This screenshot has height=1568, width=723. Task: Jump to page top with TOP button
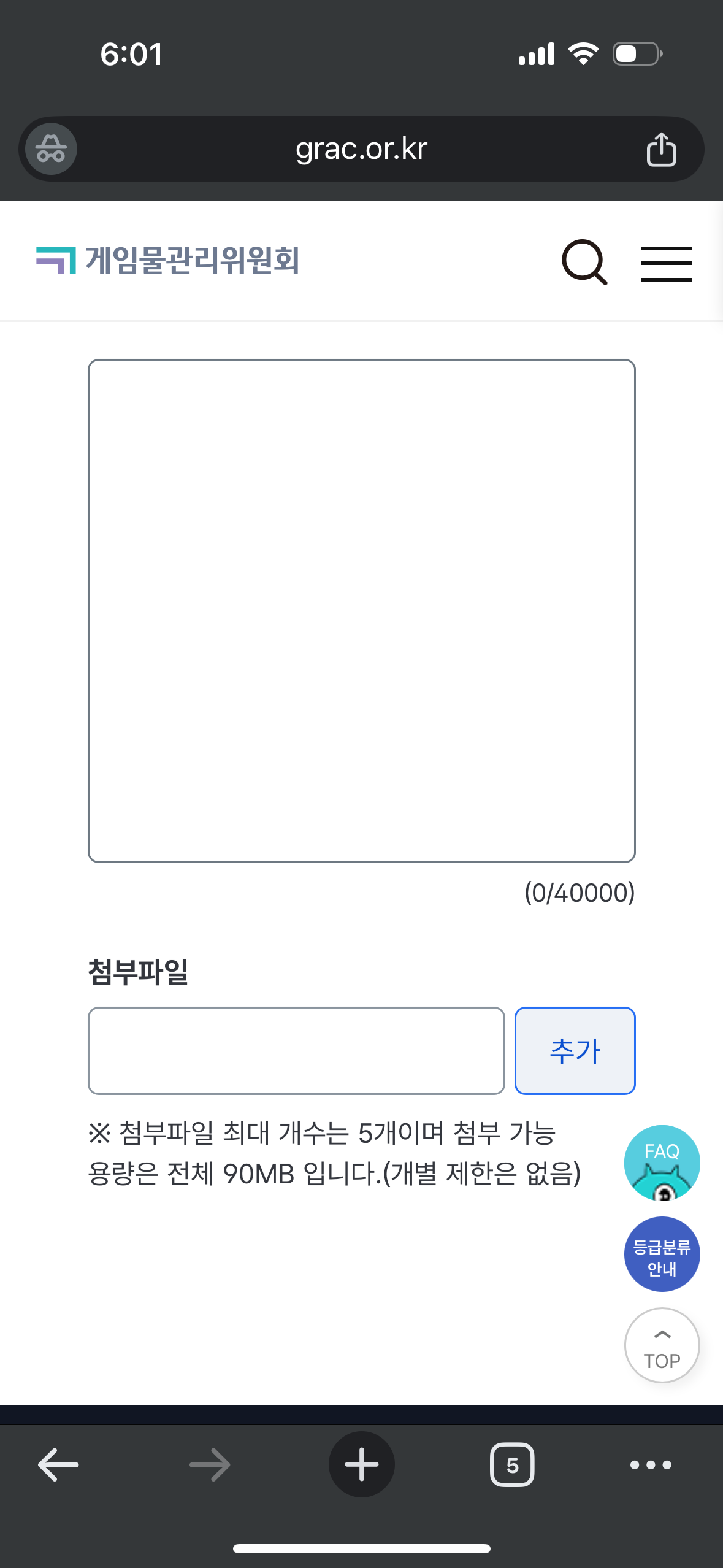(662, 1345)
